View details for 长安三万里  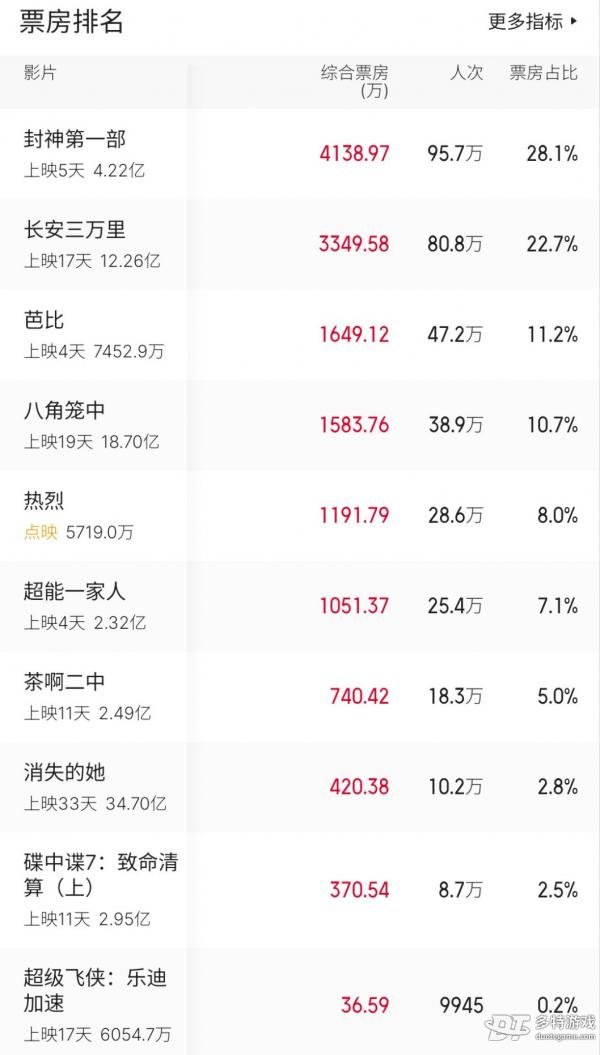point(300,244)
